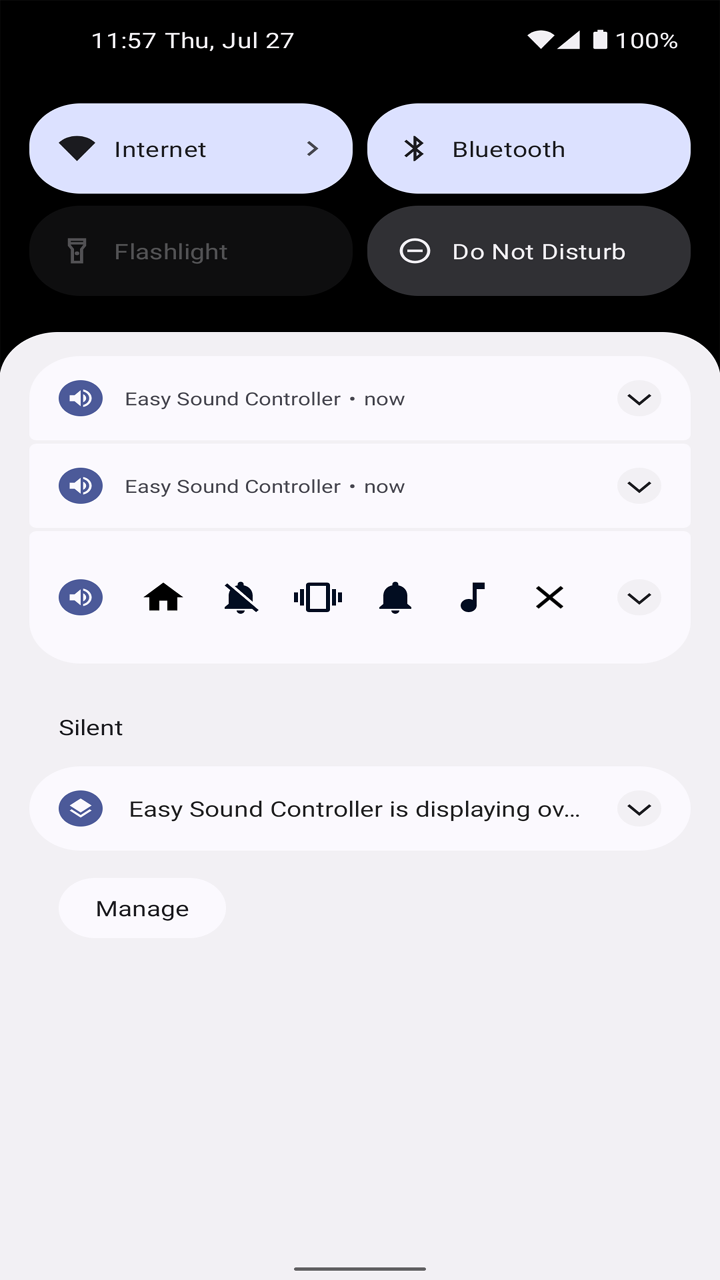This screenshot has width=720, height=1280.
Task: Turn on the Flashlight tile
Action: [190, 251]
